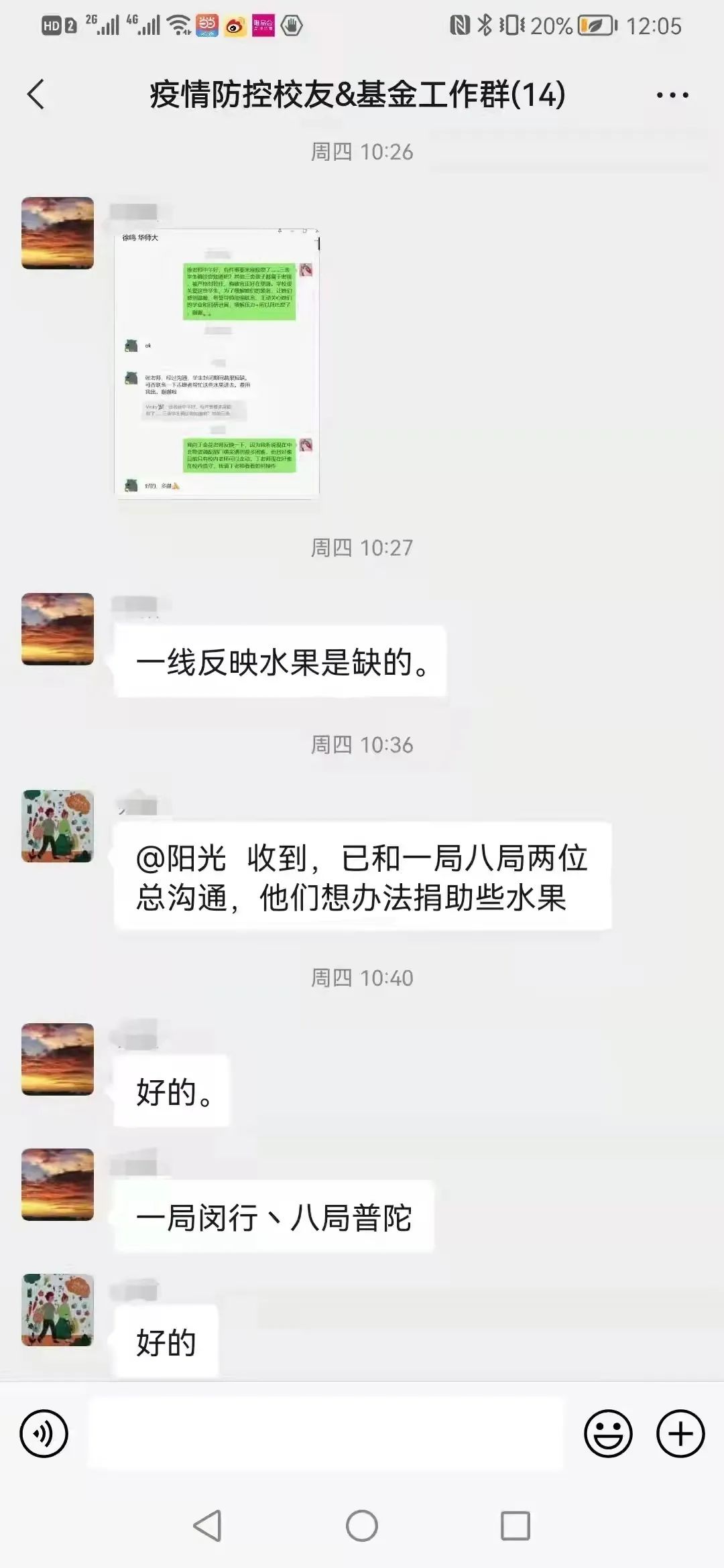The width and height of the screenshot is (724, 1568).
Task: Open the system recent apps view
Action: click(x=516, y=1526)
